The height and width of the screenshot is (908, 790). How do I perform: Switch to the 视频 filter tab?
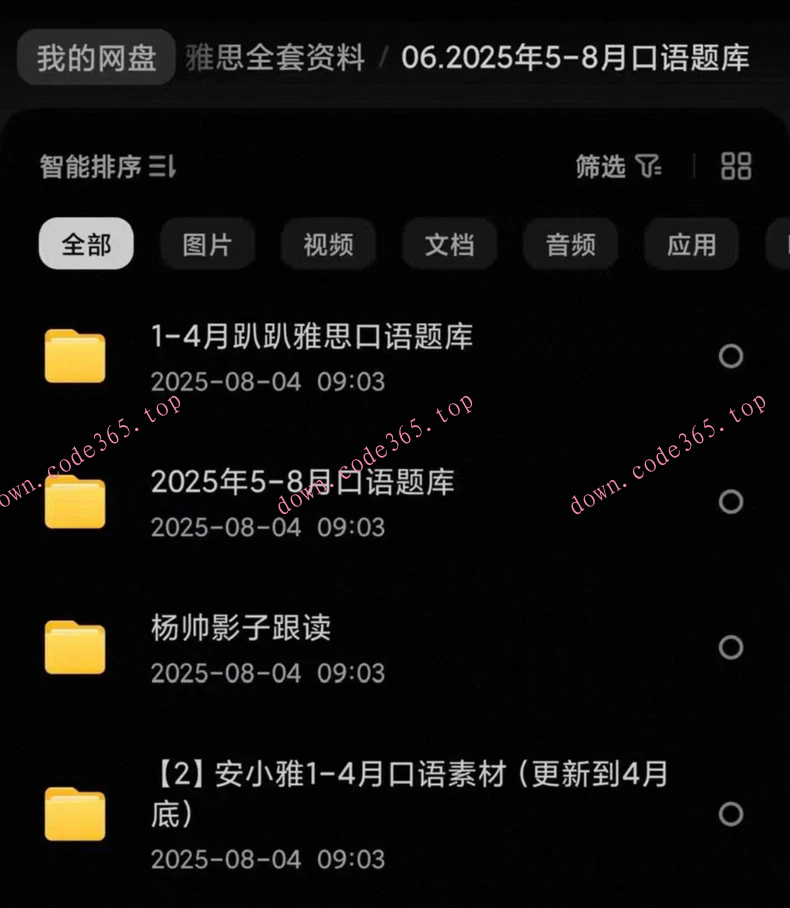[x=329, y=243]
